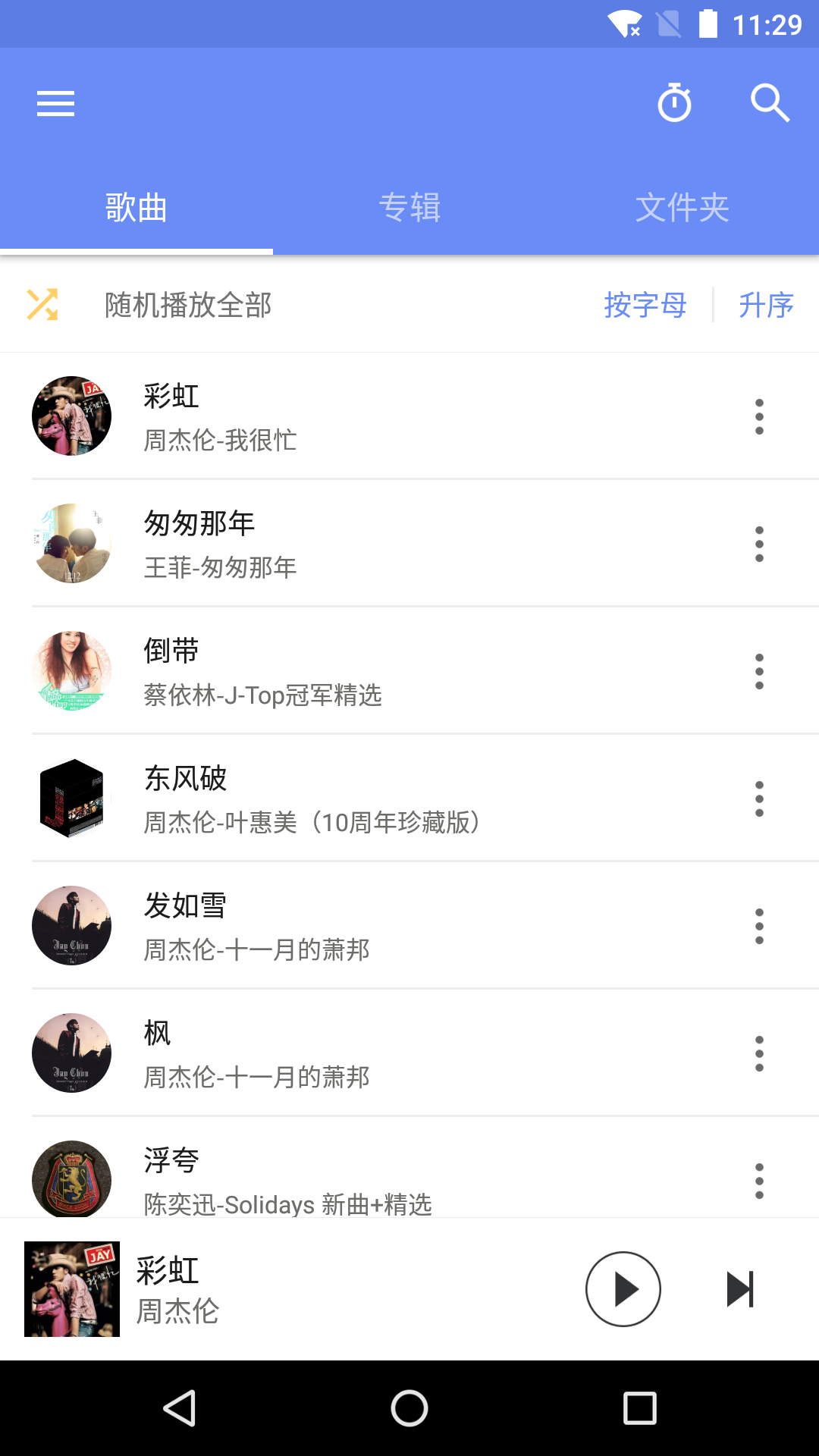Toggle sort order to 升序

tap(766, 305)
